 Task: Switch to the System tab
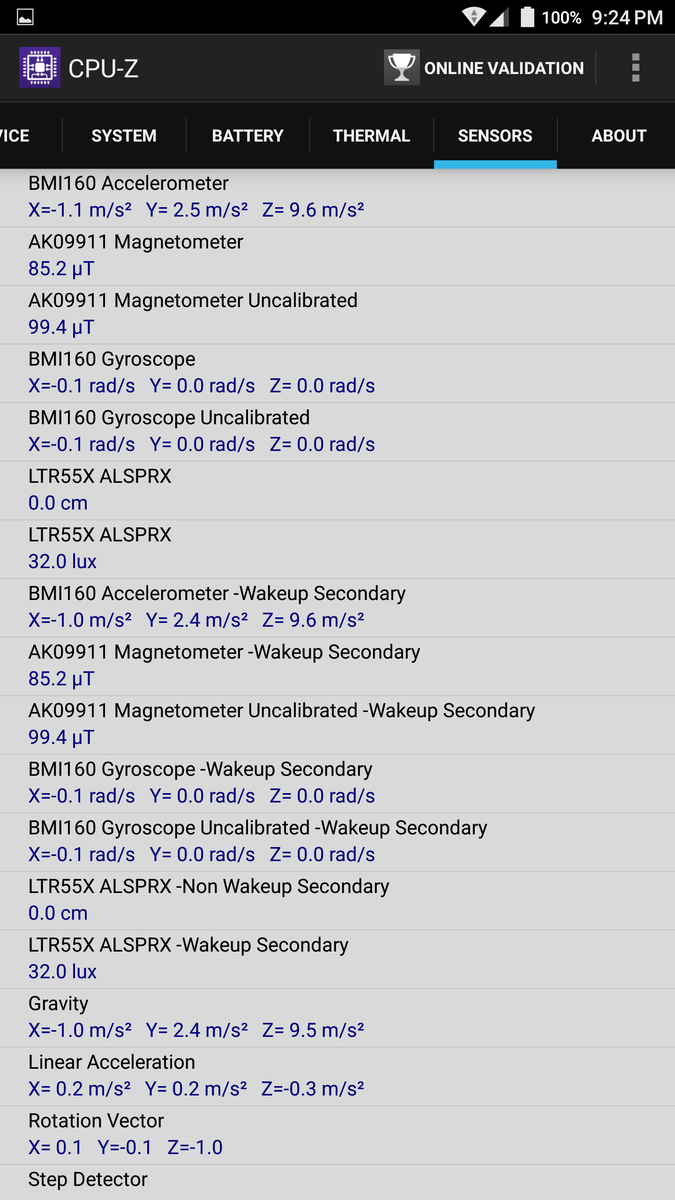click(x=124, y=136)
